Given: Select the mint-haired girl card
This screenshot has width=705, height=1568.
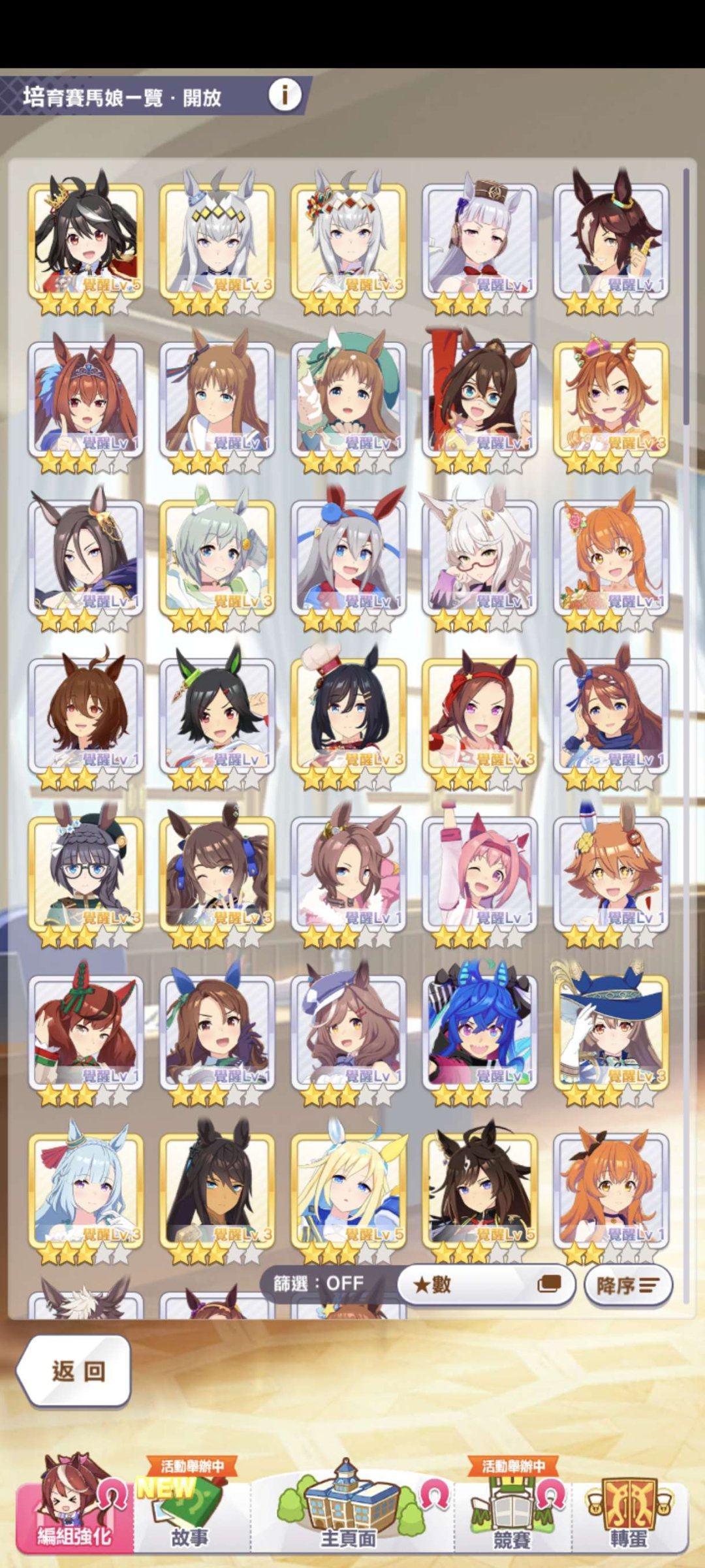Looking at the screenshot, I should (x=217, y=557).
